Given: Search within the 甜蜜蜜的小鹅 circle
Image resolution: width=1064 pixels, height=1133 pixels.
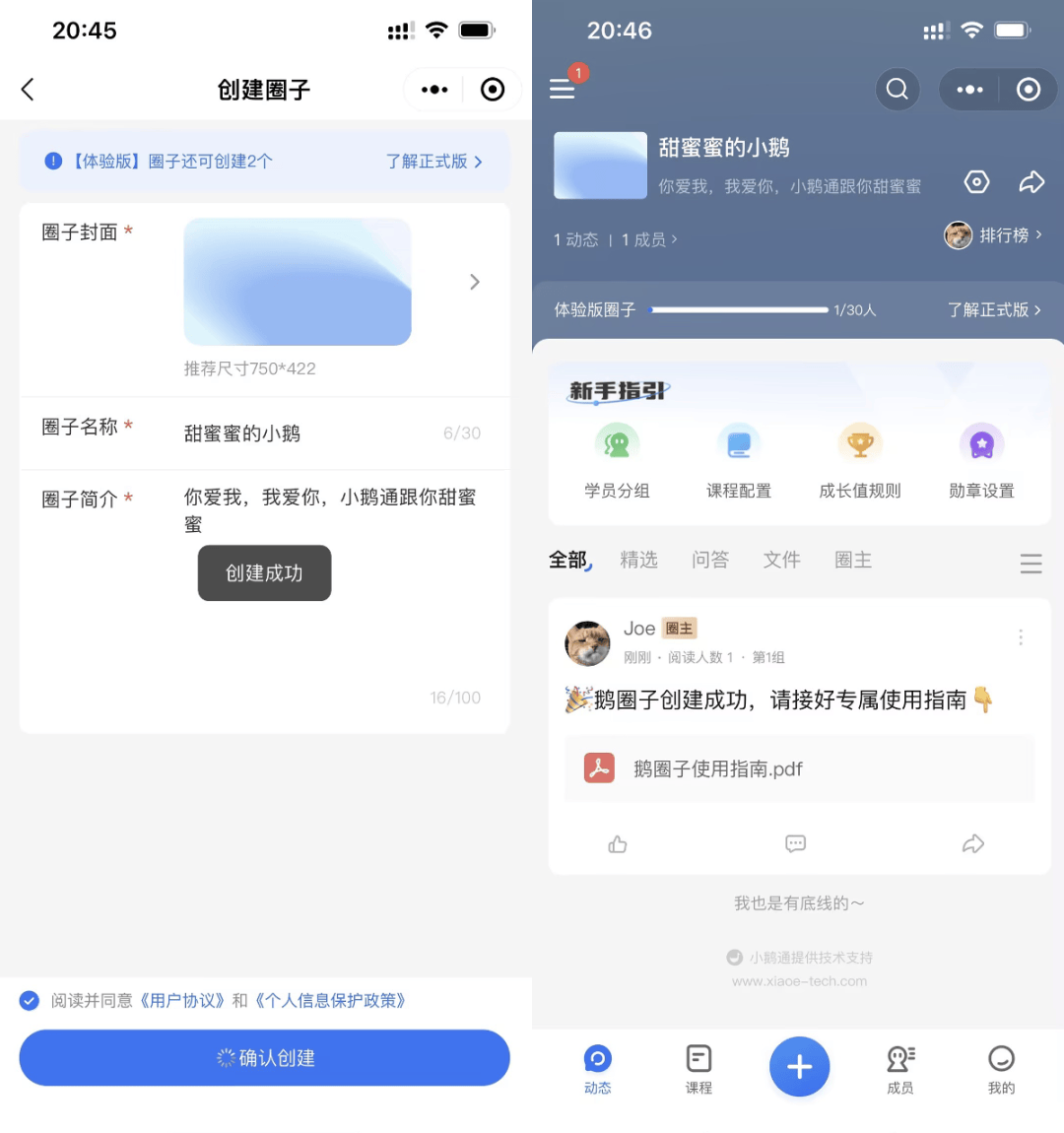Looking at the screenshot, I should (897, 90).
